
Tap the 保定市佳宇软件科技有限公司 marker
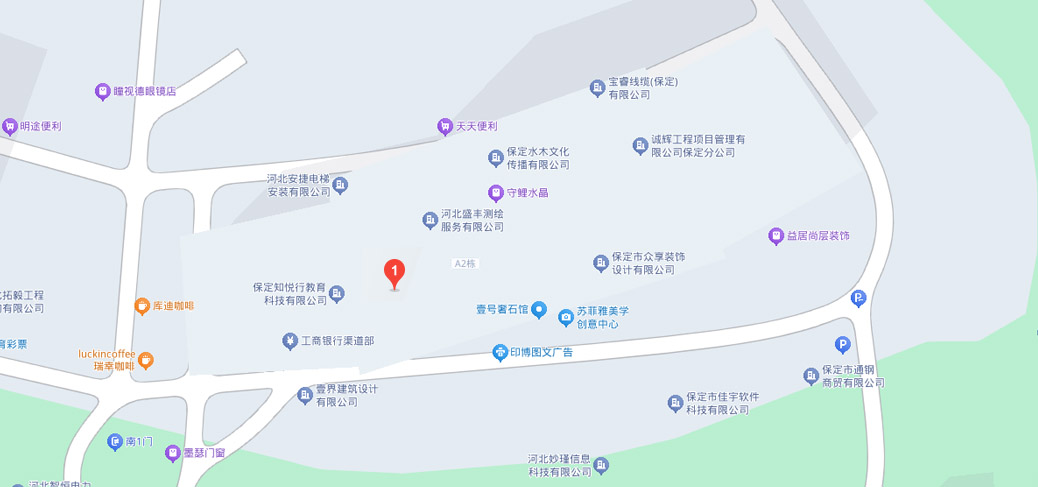click(x=675, y=403)
